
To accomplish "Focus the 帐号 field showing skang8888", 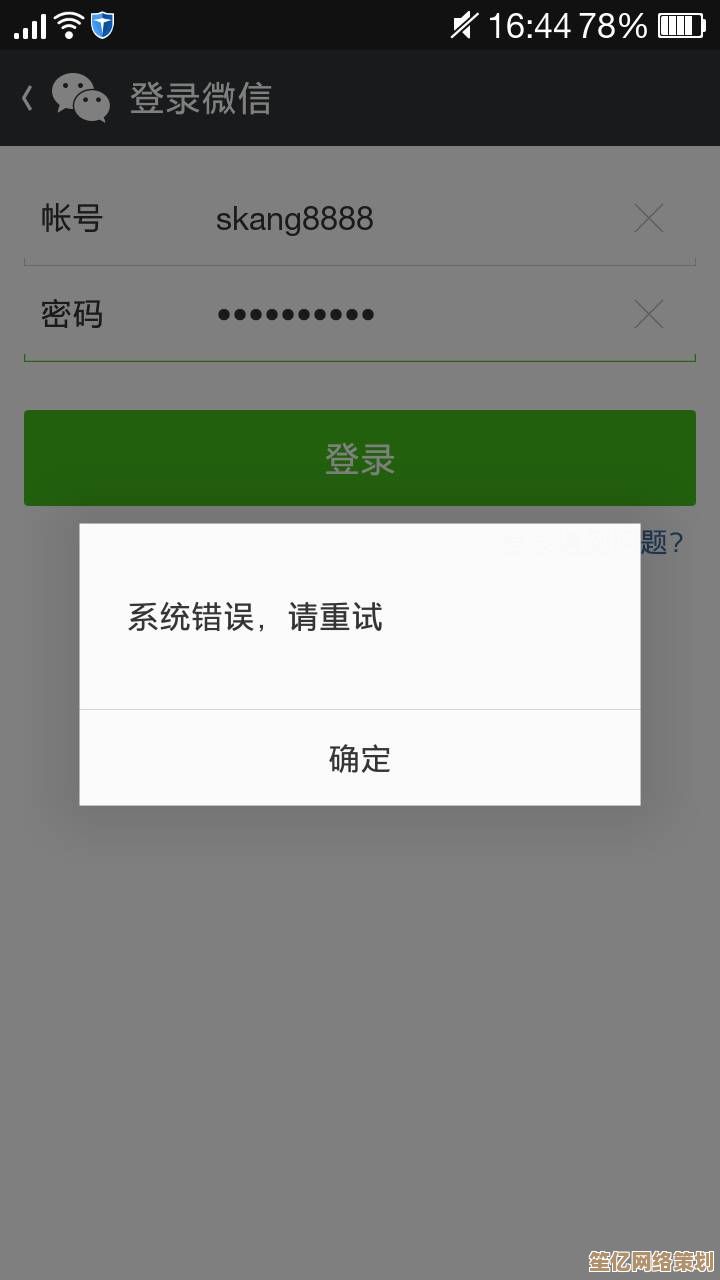I will 400,218.
